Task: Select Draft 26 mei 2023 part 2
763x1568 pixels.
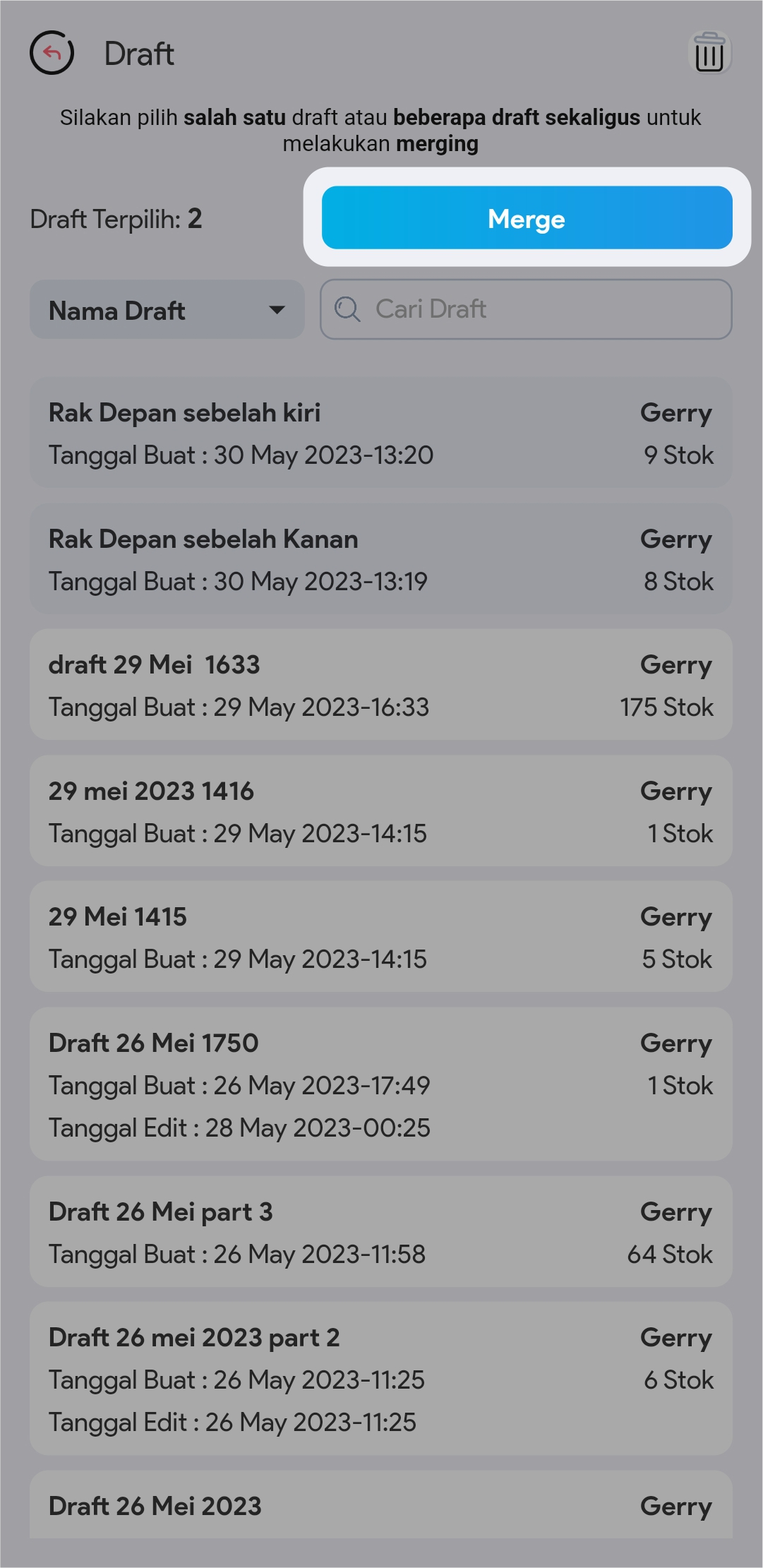Action: point(380,1379)
